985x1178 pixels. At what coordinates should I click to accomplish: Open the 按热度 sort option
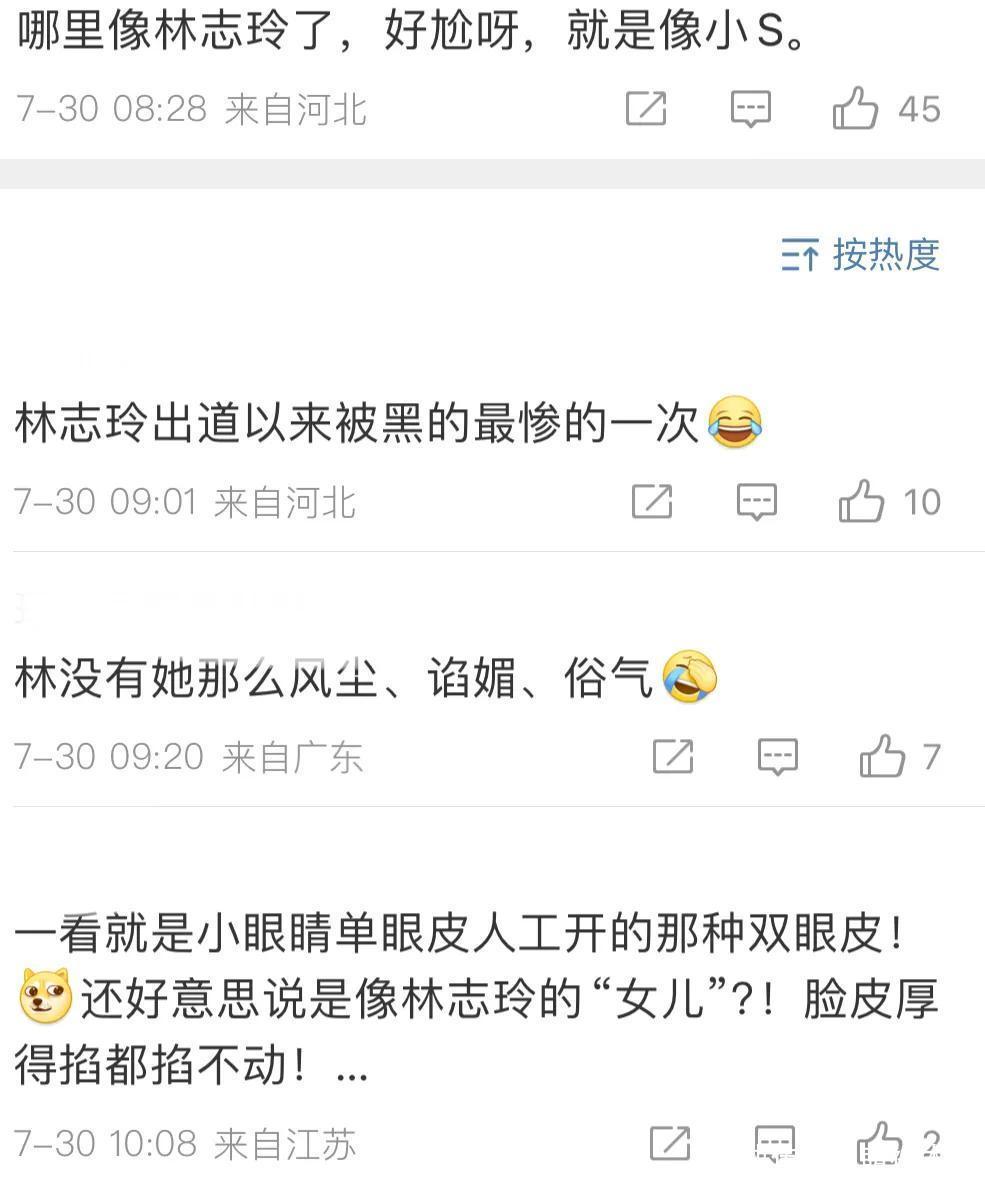(x=861, y=255)
